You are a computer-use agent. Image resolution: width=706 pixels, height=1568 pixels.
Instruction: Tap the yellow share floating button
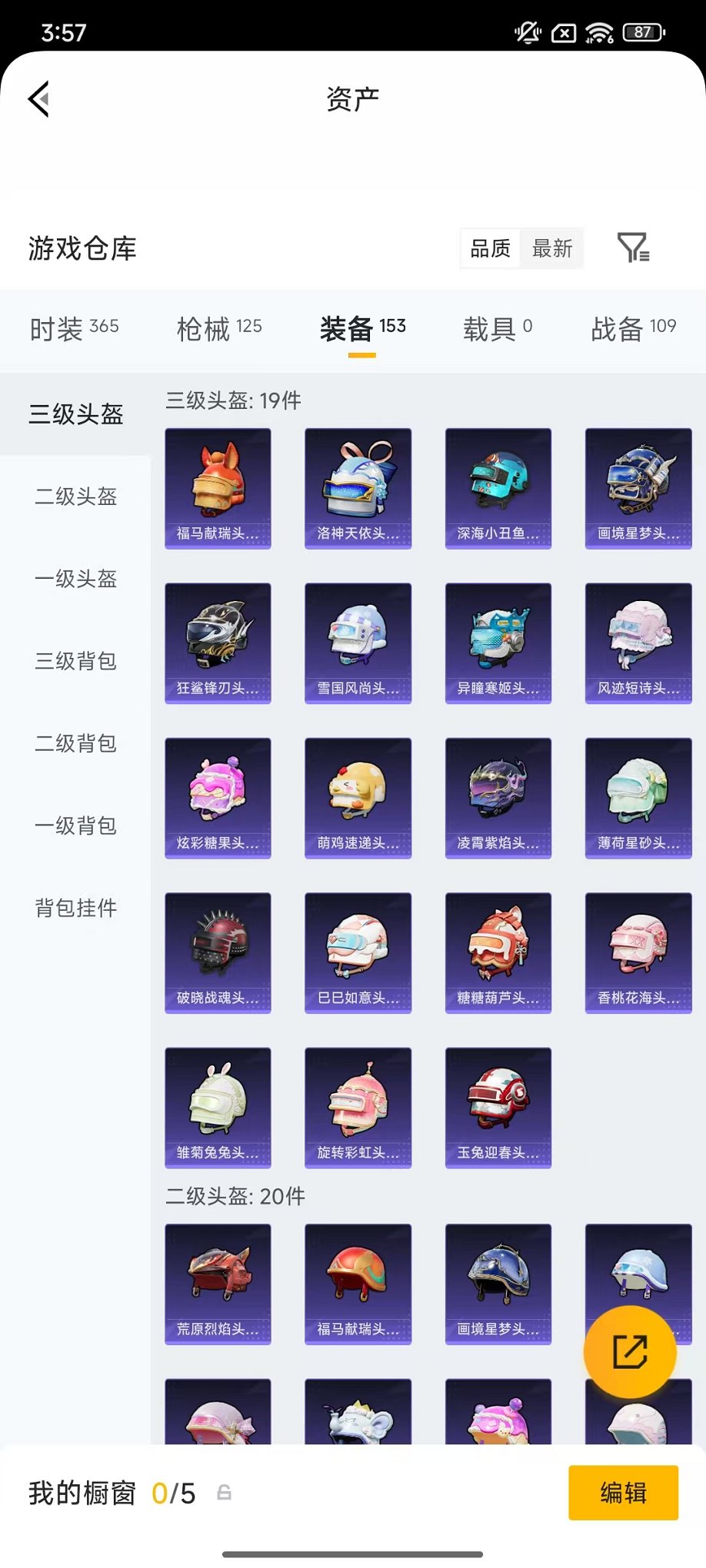coord(629,1352)
